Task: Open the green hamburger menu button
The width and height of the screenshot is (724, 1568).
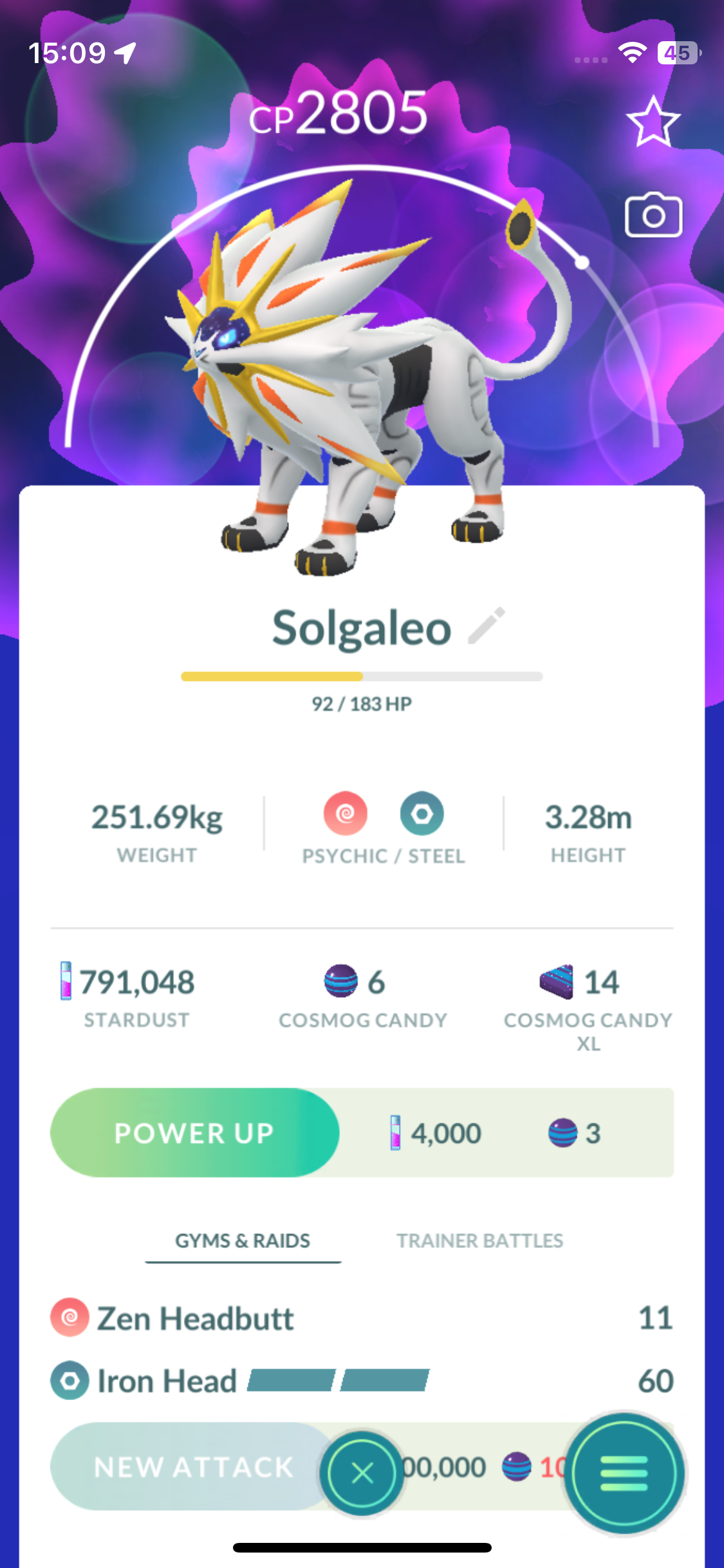Action: click(624, 1473)
